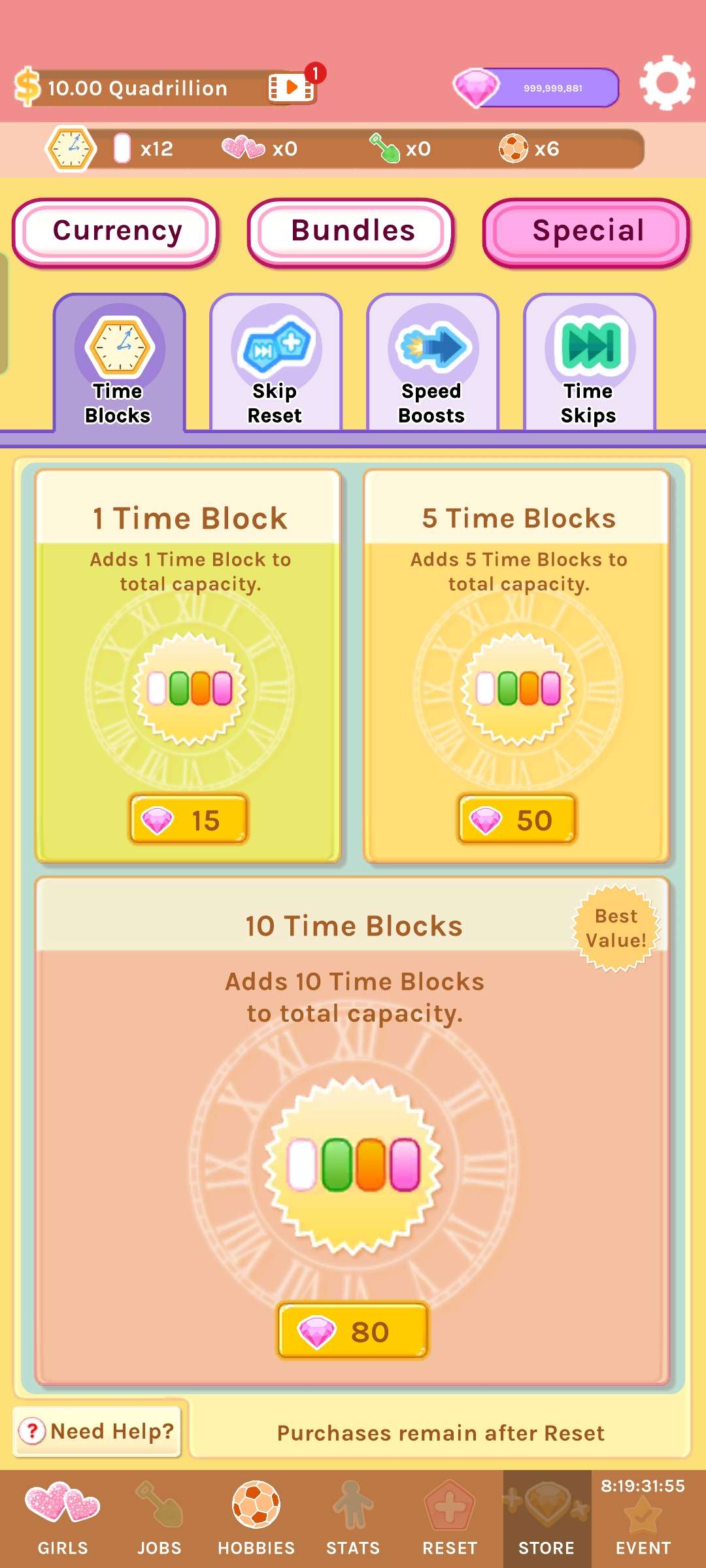
Task: Switch to the Bundles tab
Action: coord(352,231)
